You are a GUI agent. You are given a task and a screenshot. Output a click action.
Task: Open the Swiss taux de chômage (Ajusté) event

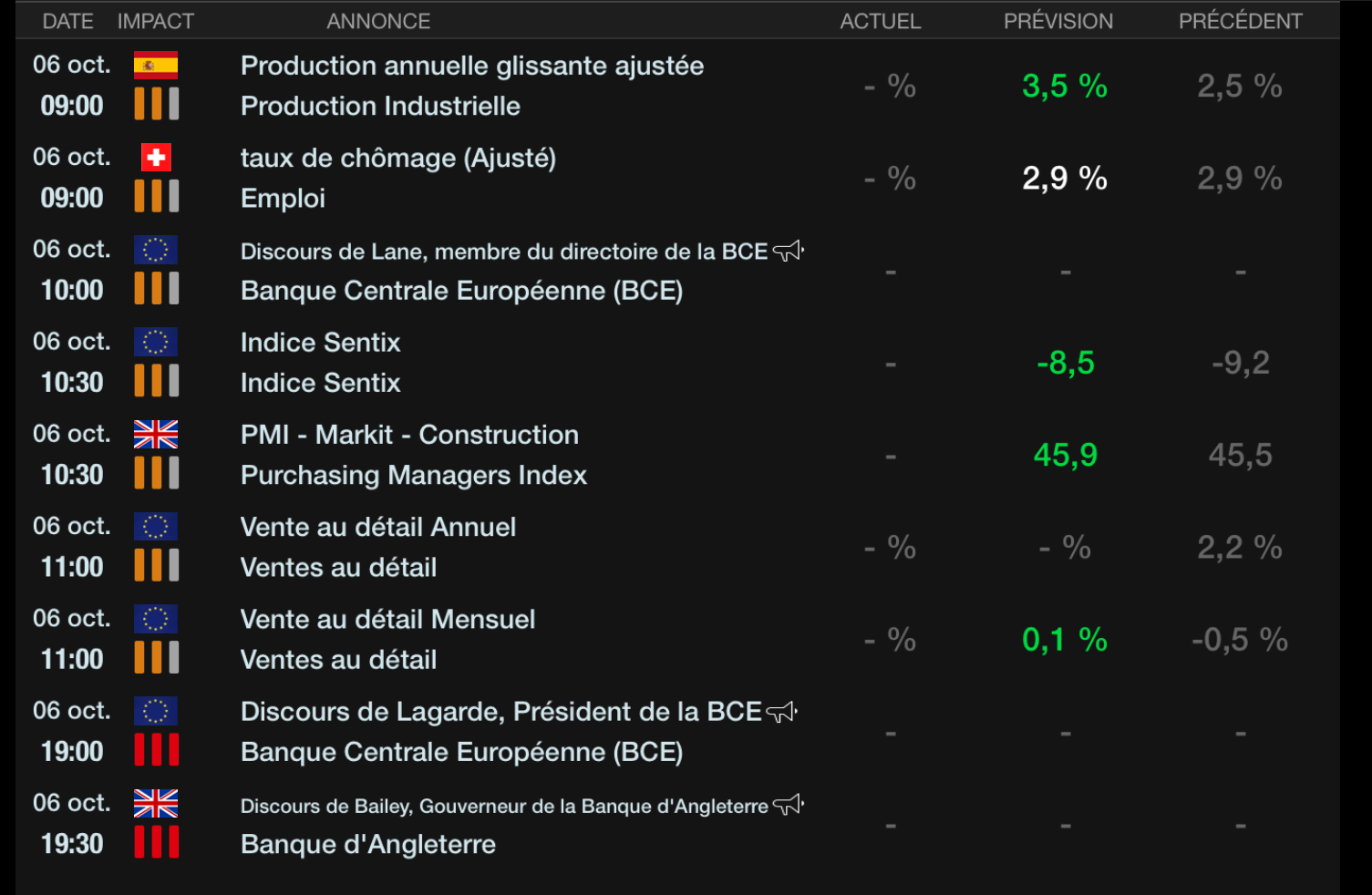[x=397, y=159]
